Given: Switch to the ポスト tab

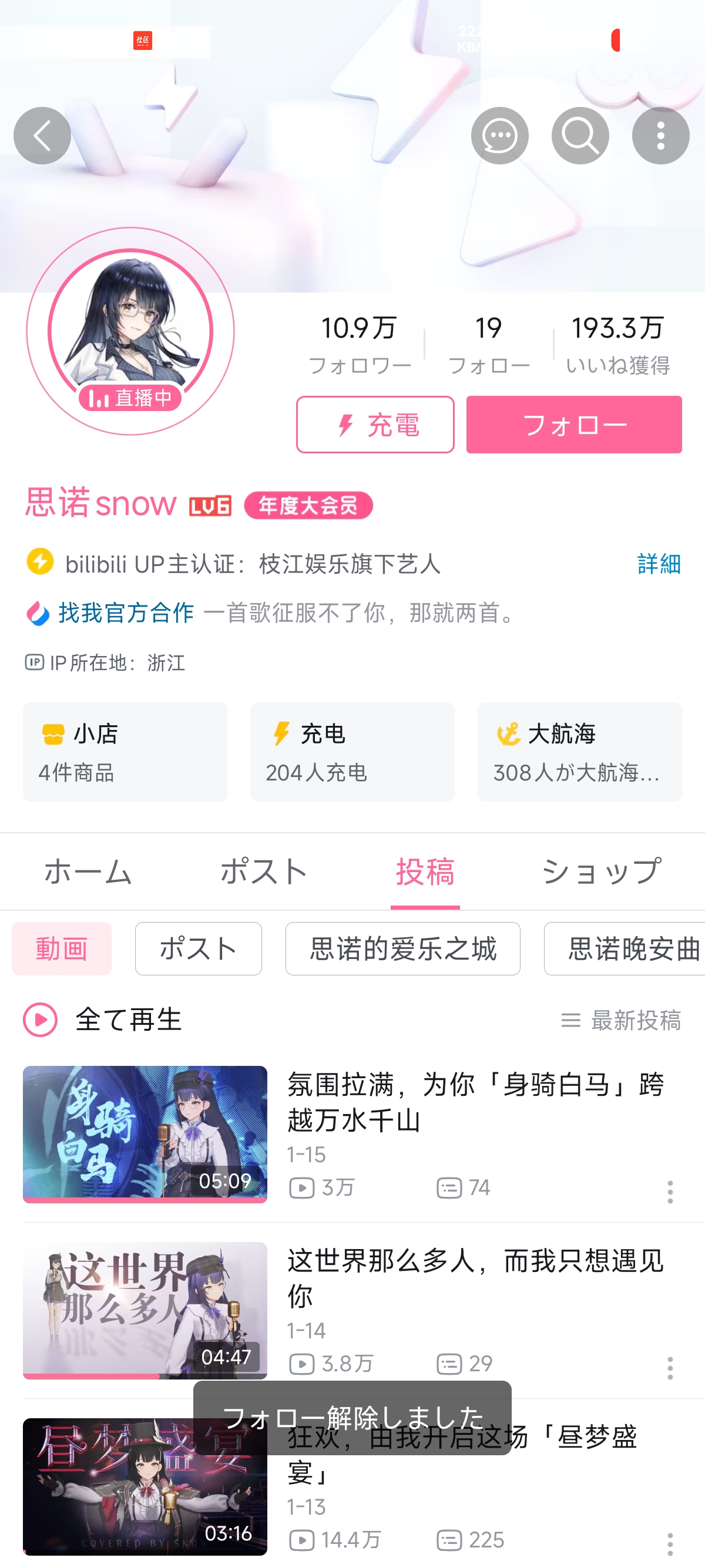Looking at the screenshot, I should [264, 871].
